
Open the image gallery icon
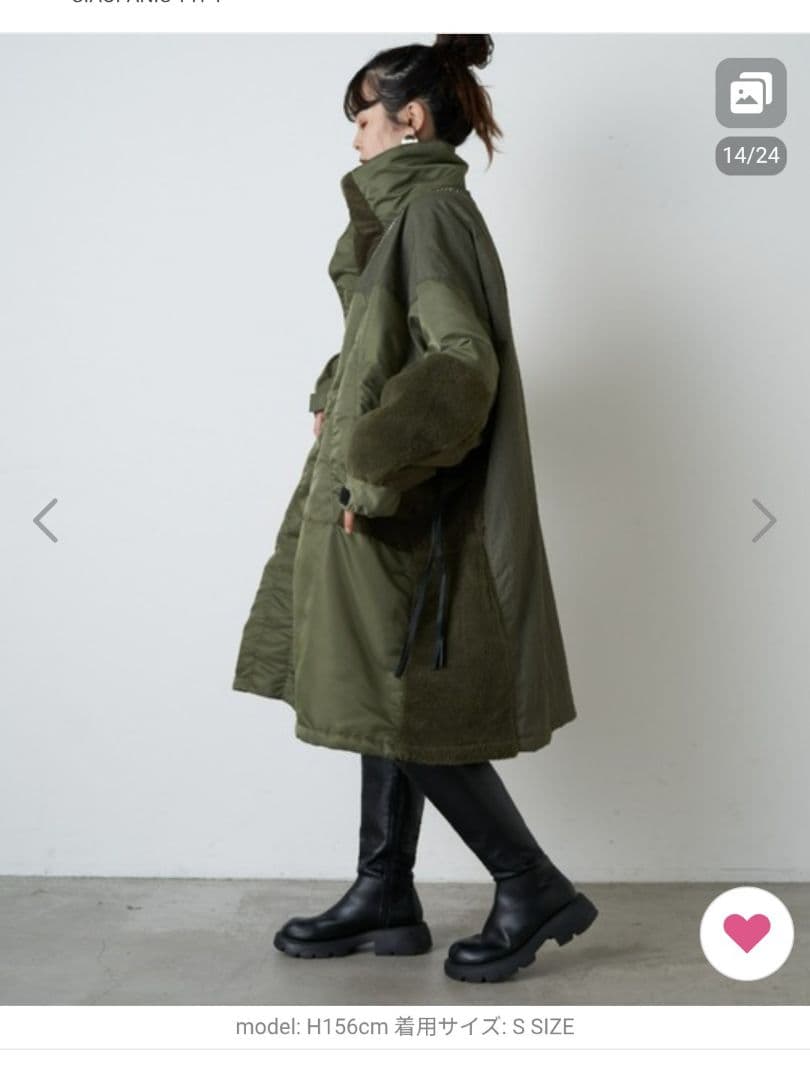(x=750, y=93)
